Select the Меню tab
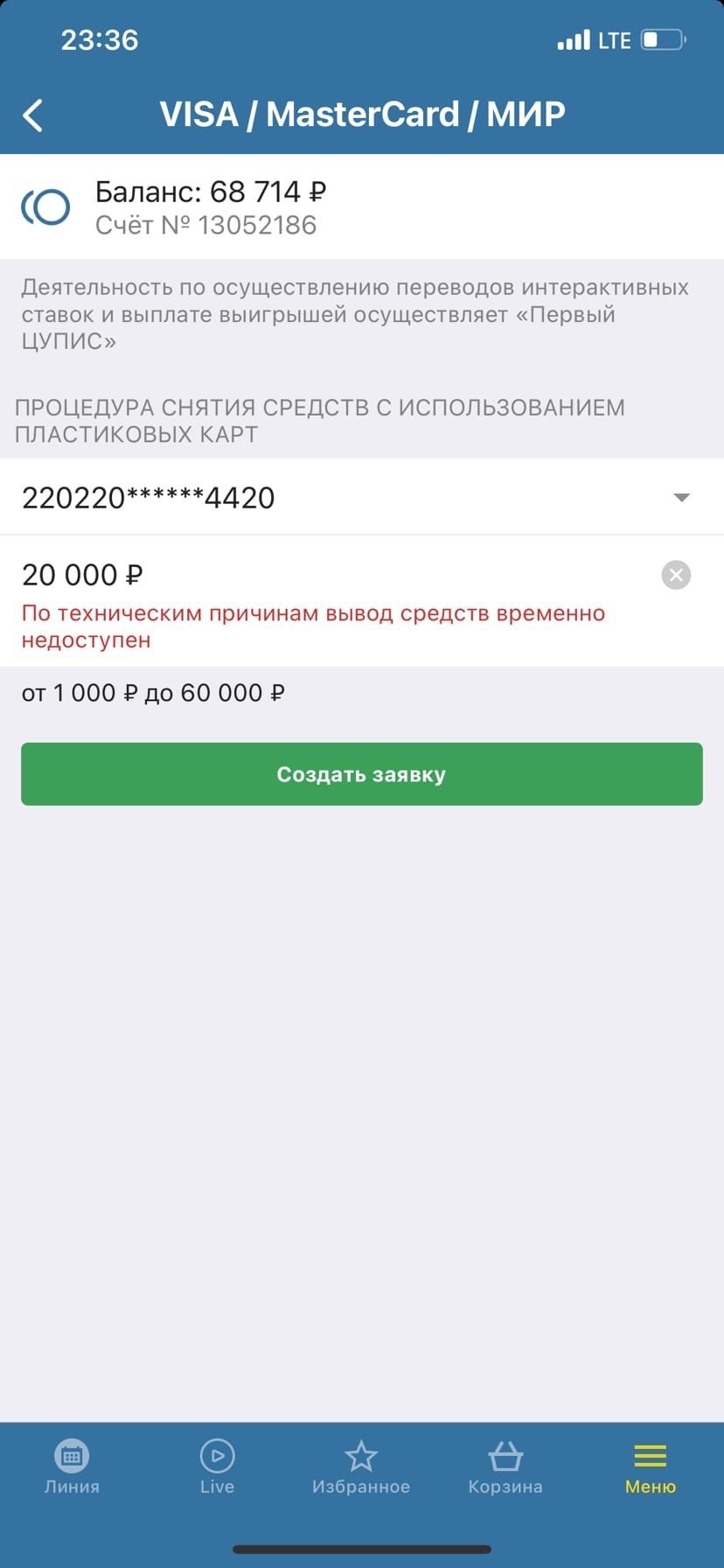 [x=650, y=1467]
